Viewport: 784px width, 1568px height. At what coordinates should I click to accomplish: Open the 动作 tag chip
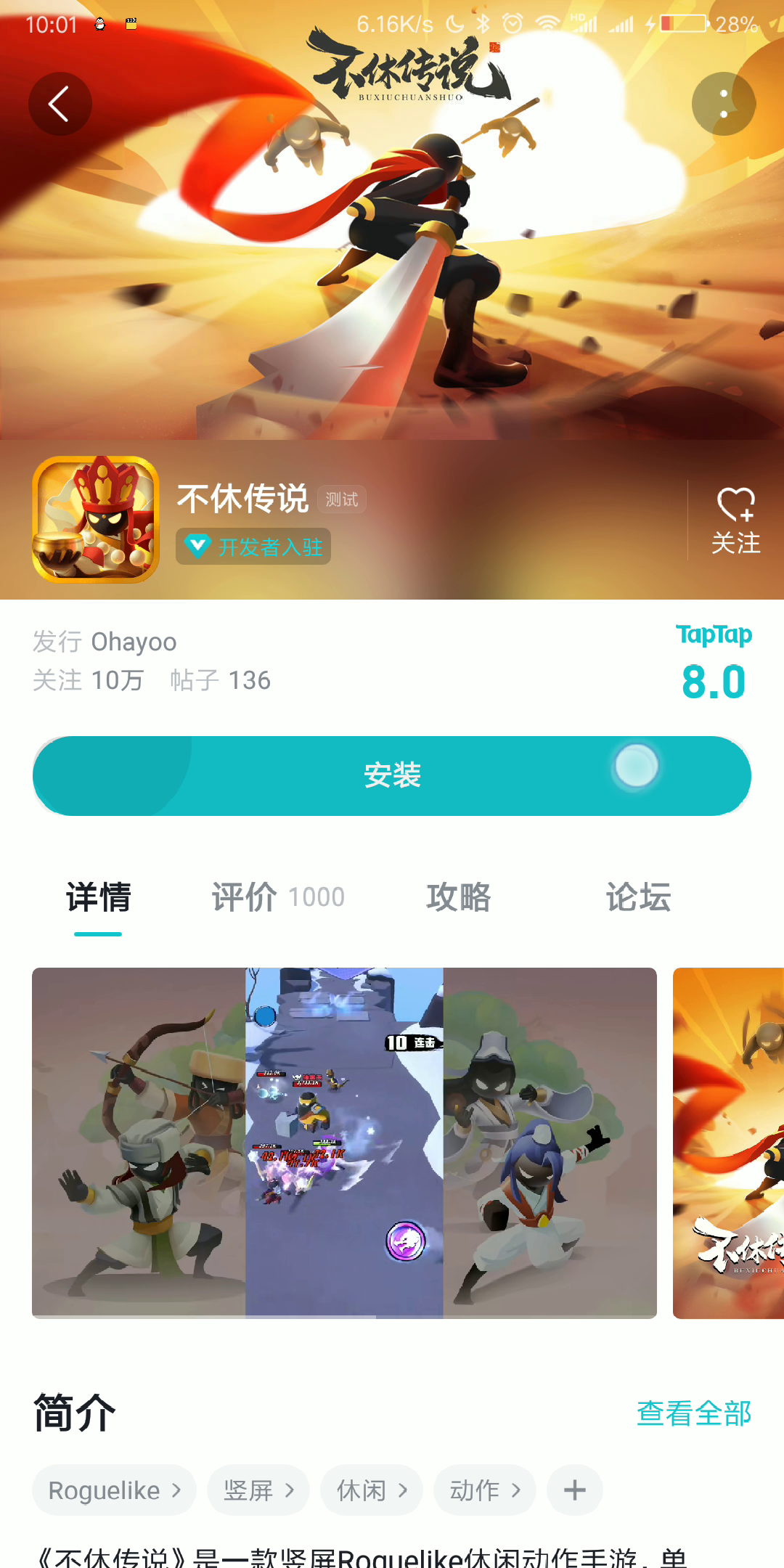click(484, 1490)
